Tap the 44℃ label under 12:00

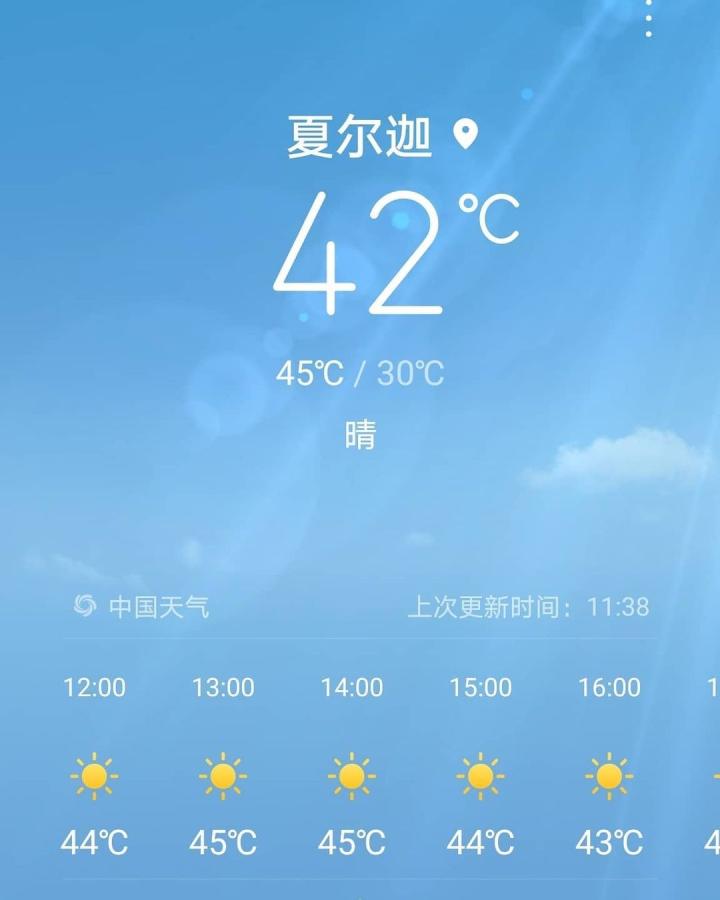coord(93,844)
